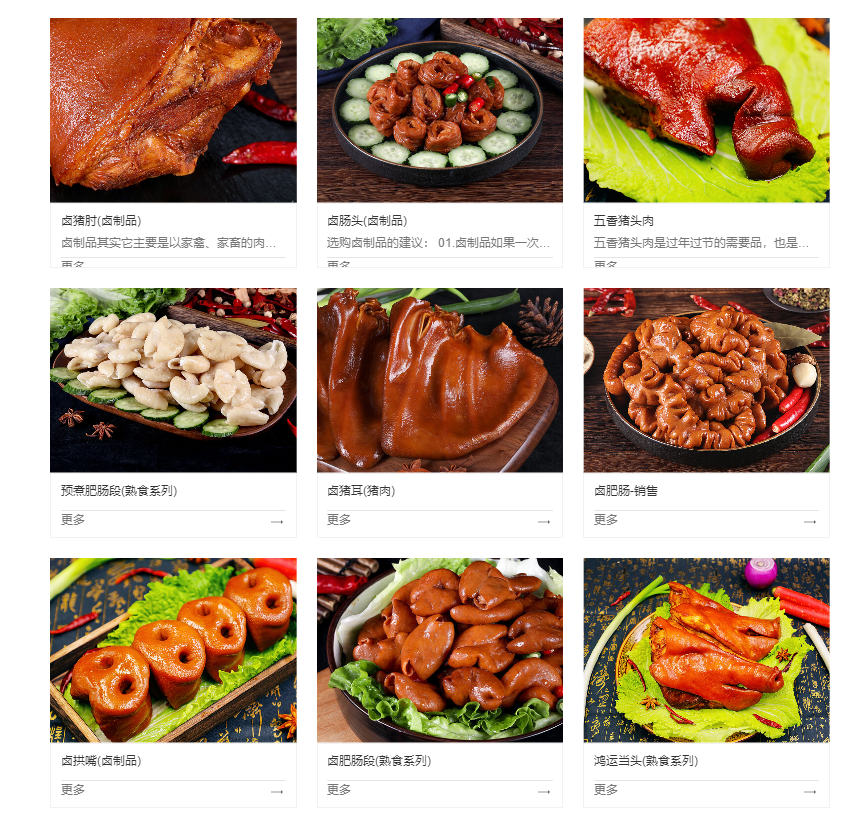
Task: Tap 更多 under 预煮肥肠段(熟食系列)
Action: coord(73,520)
